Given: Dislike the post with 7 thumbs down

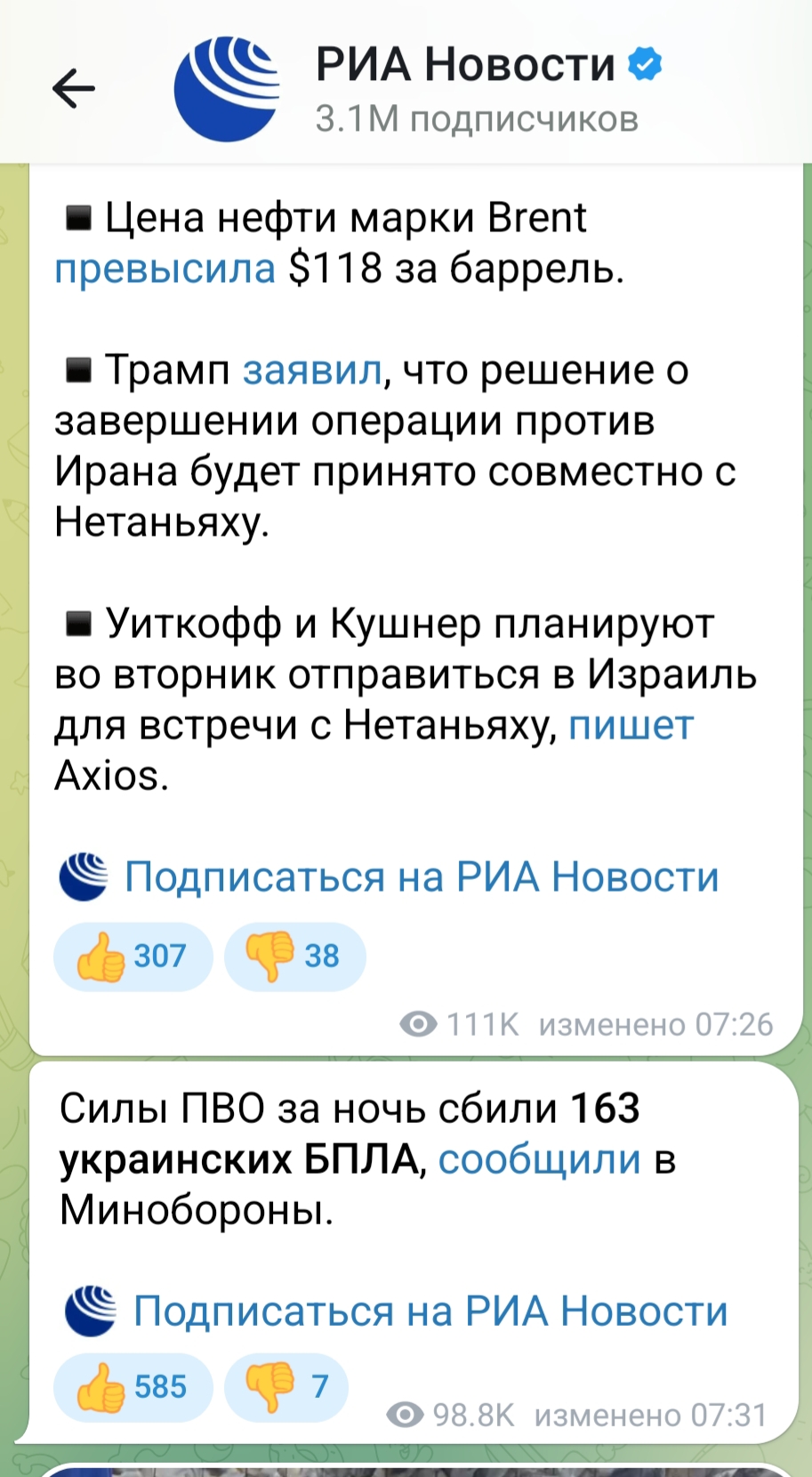Looking at the screenshot, I should point(286,1386).
